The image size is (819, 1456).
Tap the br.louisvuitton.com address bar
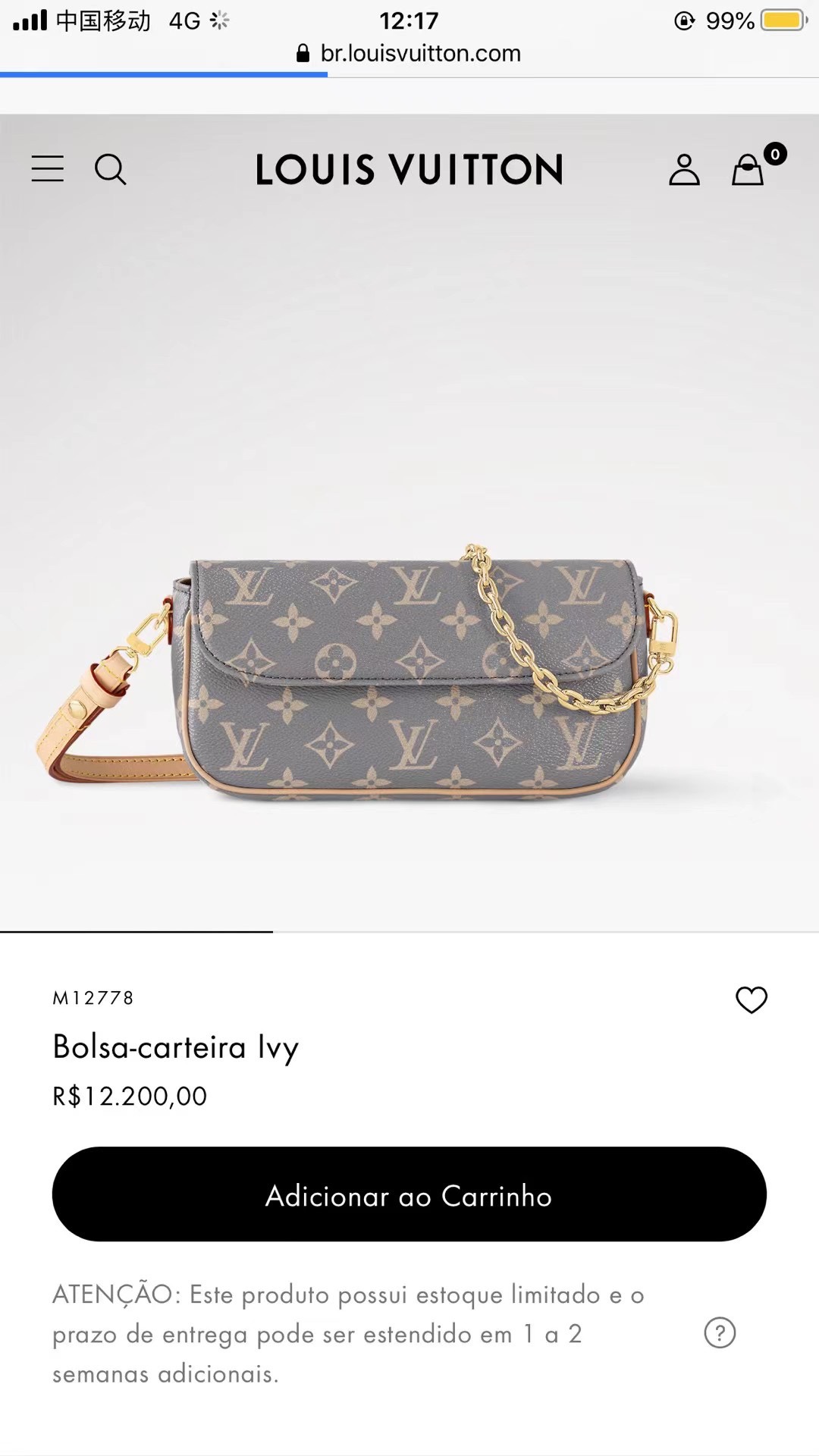(x=409, y=53)
